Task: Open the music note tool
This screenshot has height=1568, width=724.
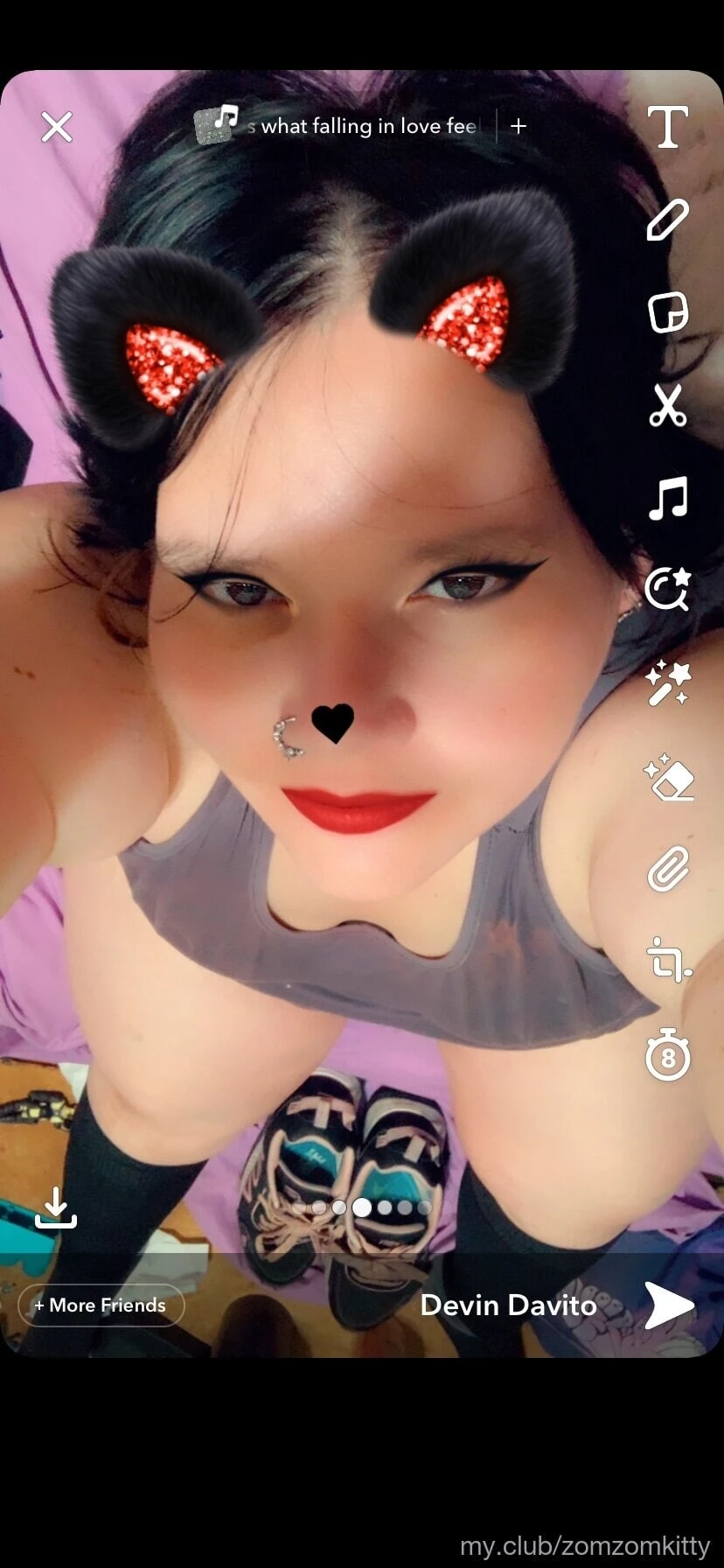Action: pos(667,499)
